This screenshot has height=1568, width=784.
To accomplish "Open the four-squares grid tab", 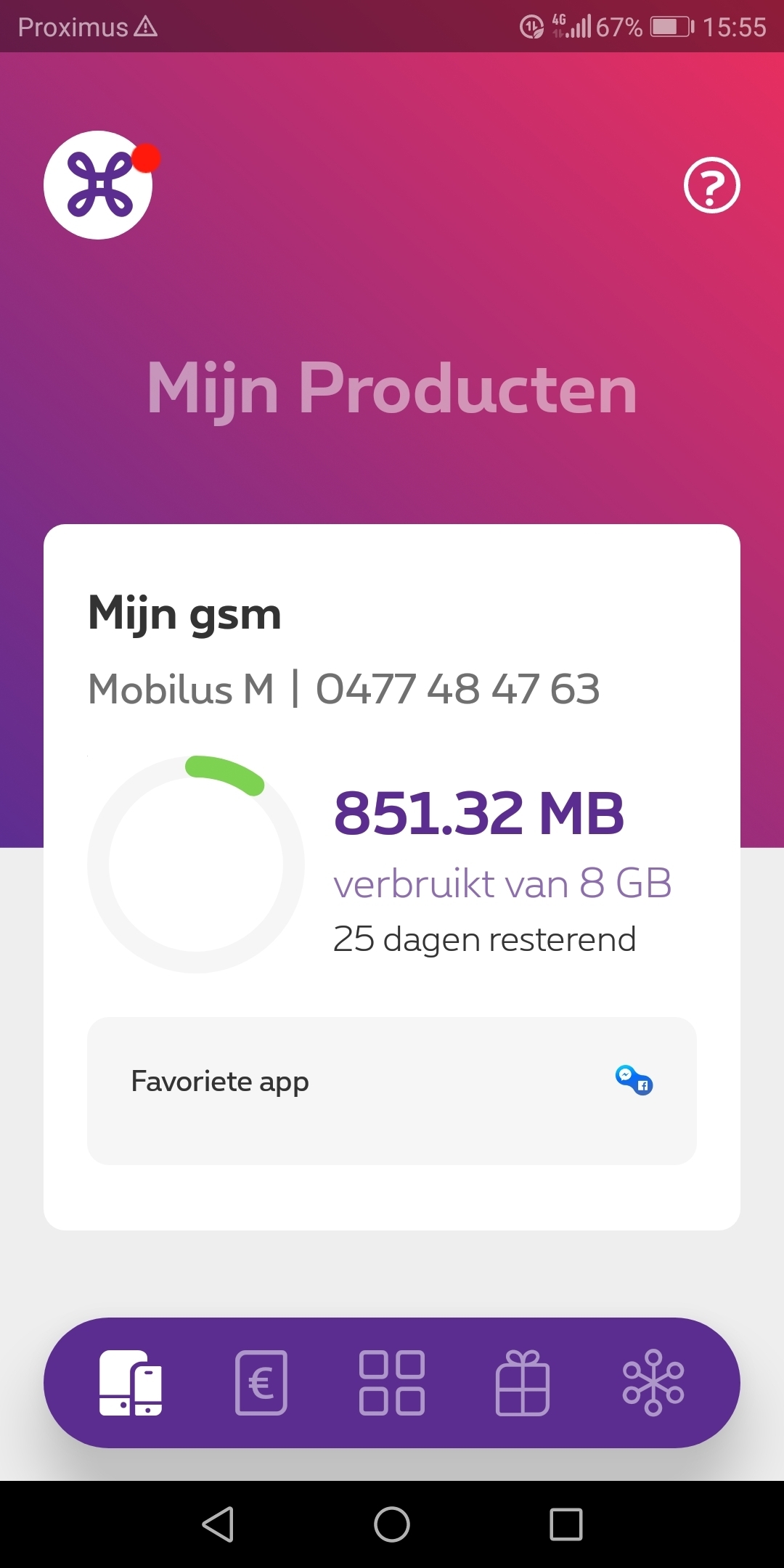I will (392, 1383).
